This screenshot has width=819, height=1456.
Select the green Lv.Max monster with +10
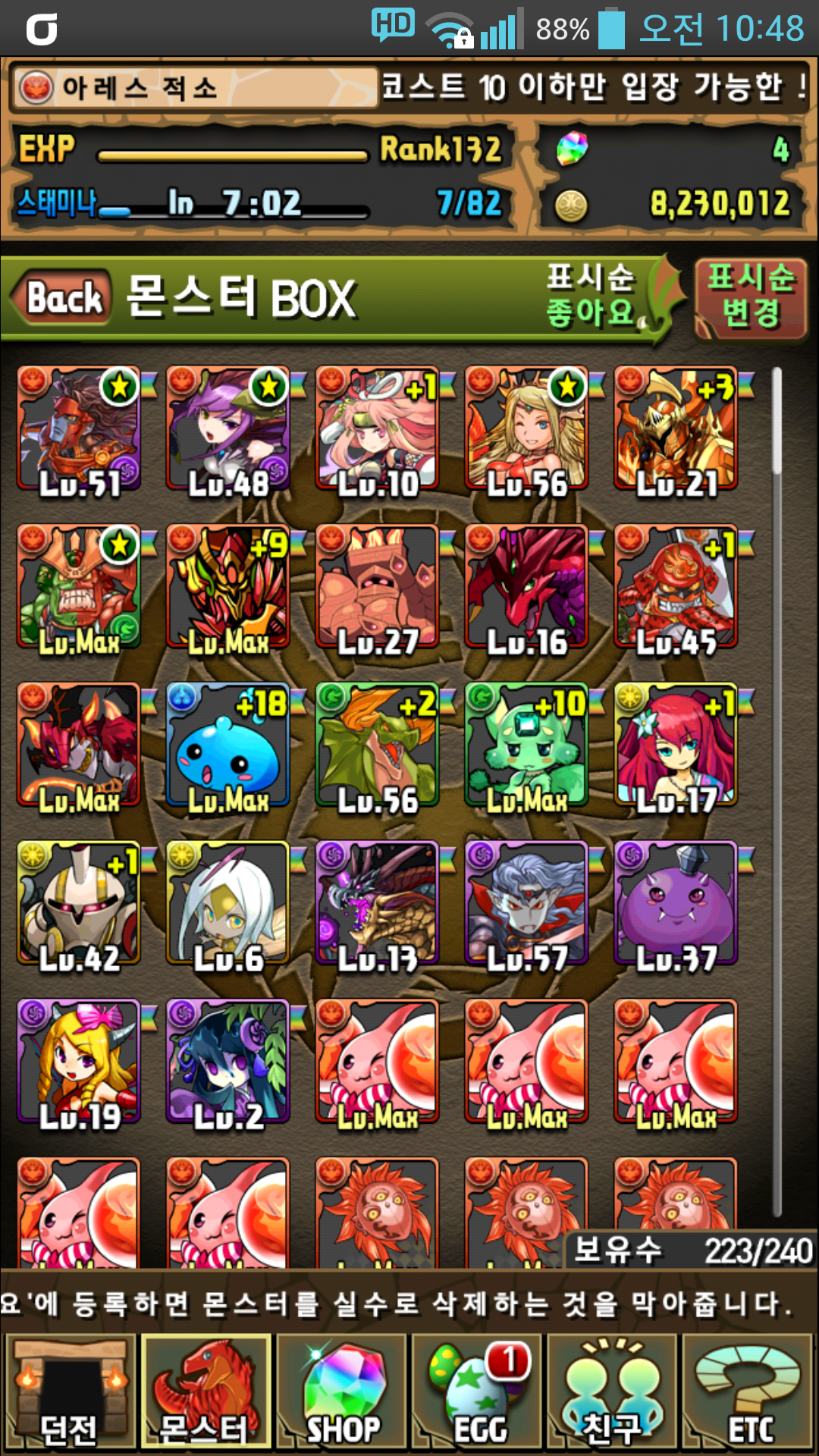[x=526, y=745]
